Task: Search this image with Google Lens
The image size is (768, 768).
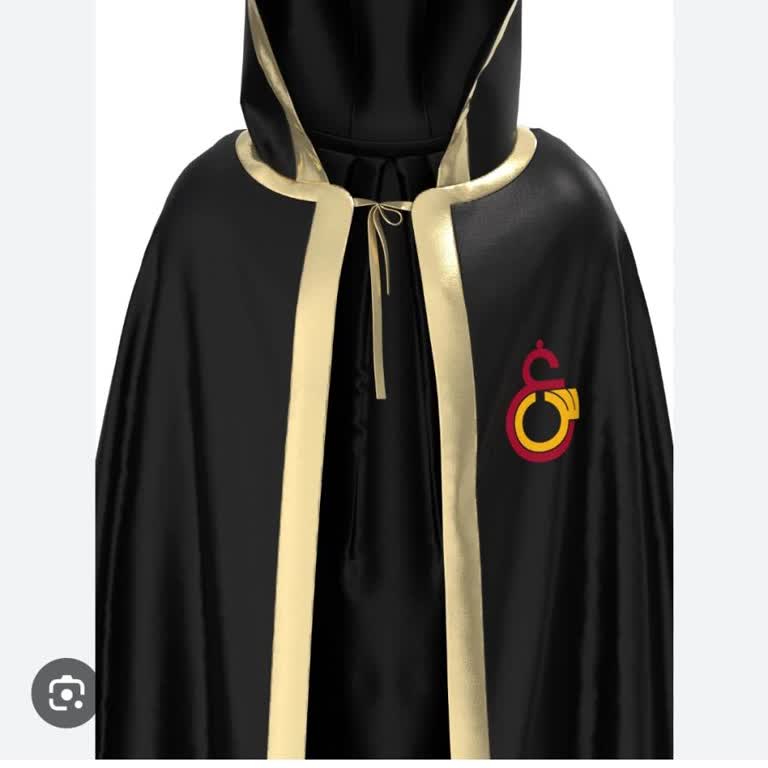Action: [x=65, y=692]
